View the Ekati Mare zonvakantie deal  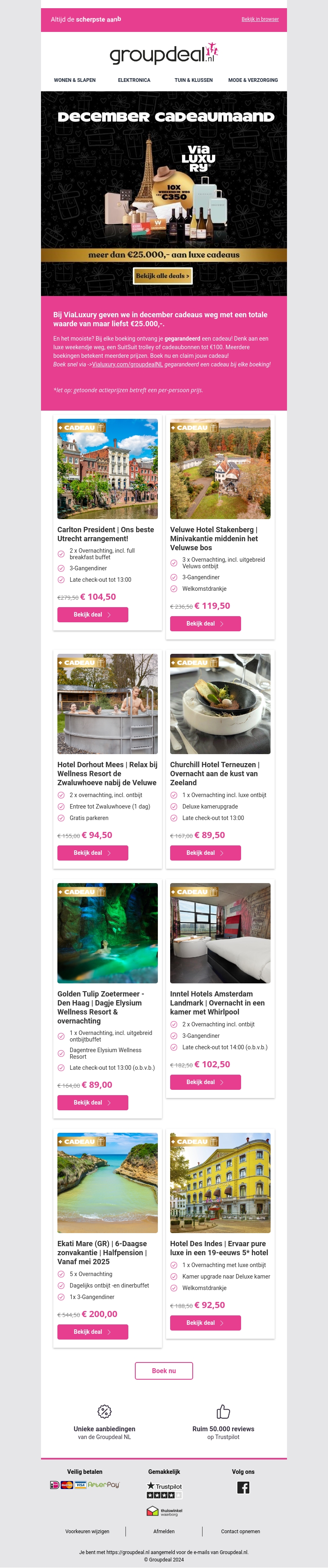tap(93, 1332)
